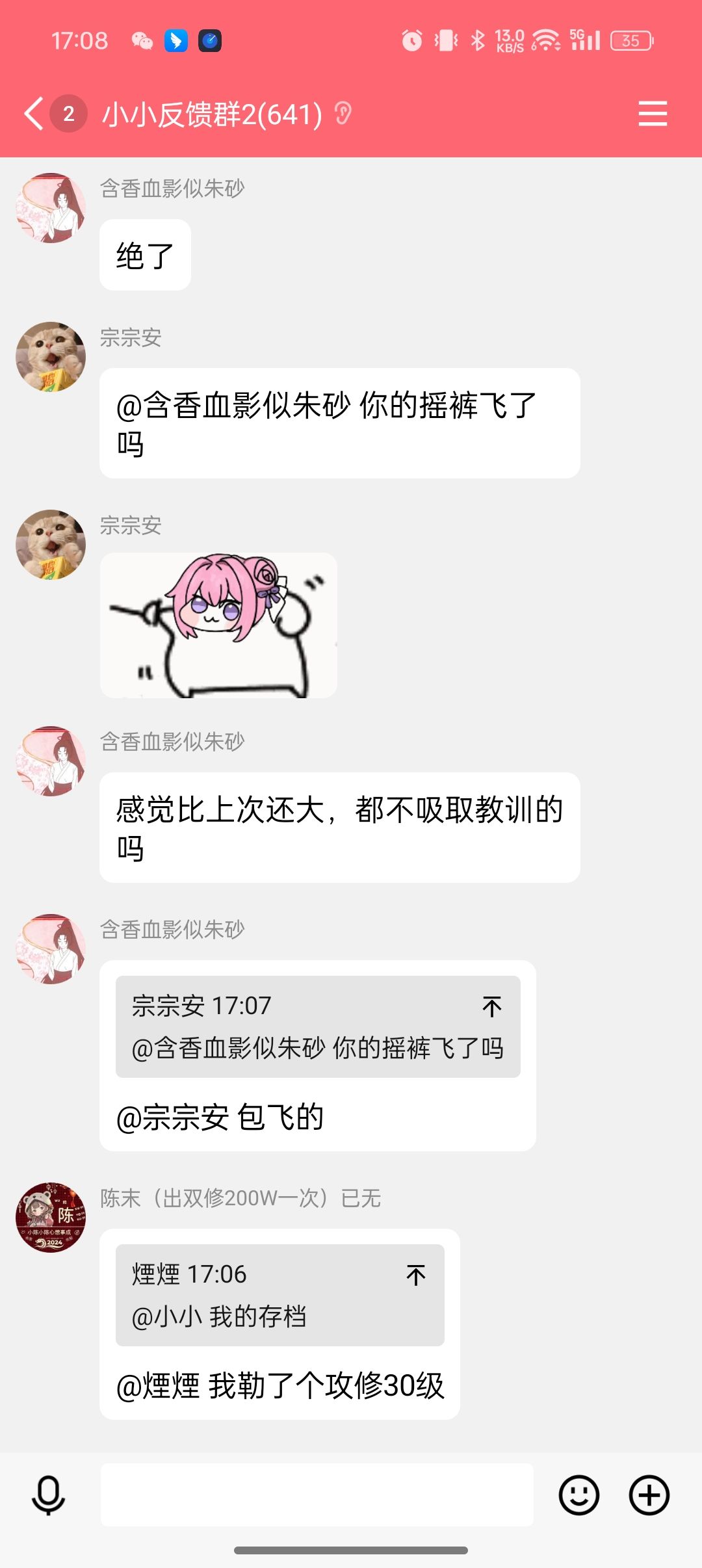Tap the voice input microphone icon
Screen dimensions: 702x1568
point(49,1495)
